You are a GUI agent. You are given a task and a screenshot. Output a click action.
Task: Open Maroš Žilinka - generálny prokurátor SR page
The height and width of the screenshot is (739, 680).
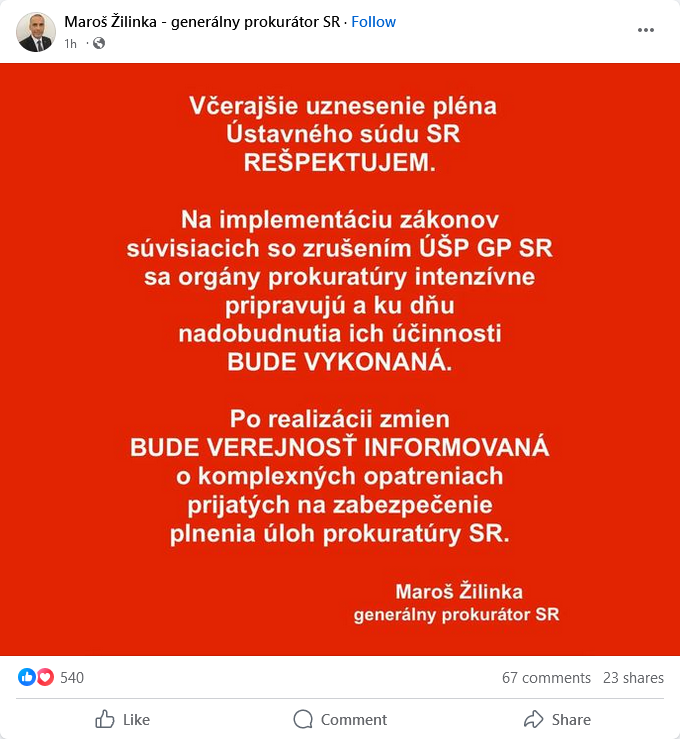pyautogui.click(x=201, y=22)
